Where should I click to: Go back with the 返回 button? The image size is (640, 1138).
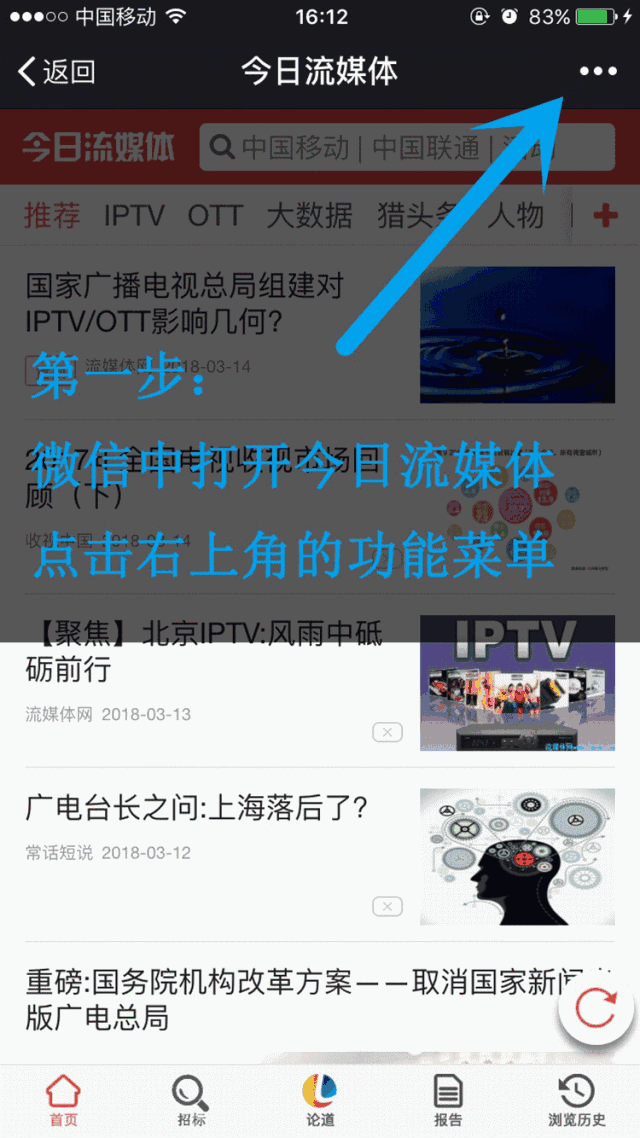click(x=57, y=71)
